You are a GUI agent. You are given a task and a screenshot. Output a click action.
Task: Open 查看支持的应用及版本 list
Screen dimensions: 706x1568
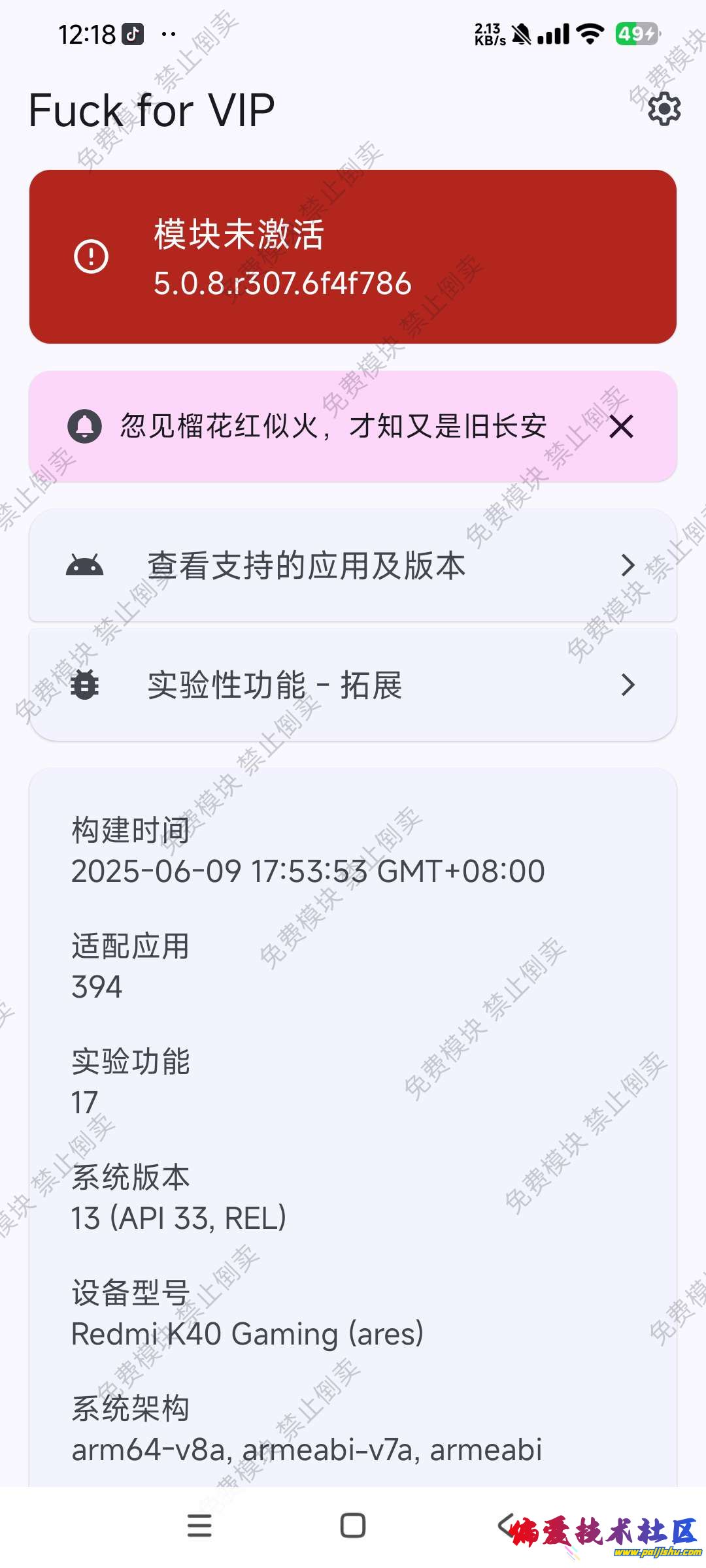pos(353,566)
